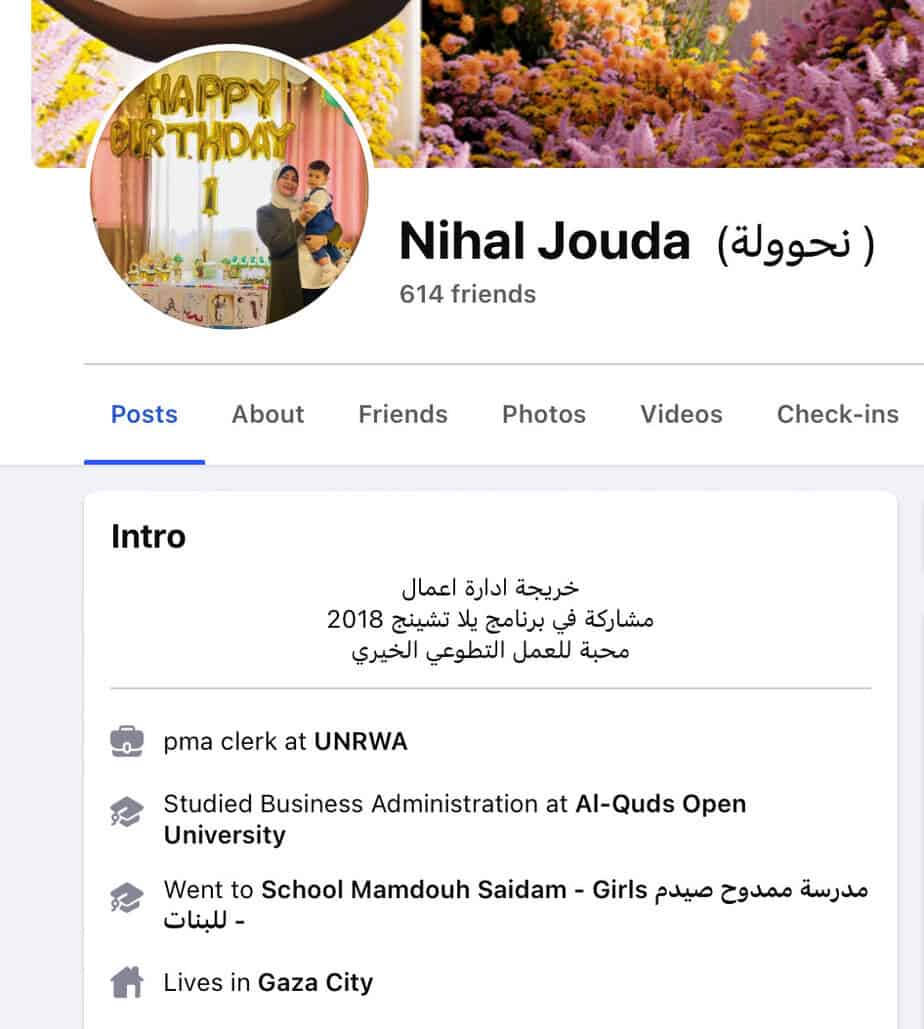Switch to the Posts tab
Viewport: 924px width, 1029px height.
click(x=144, y=414)
